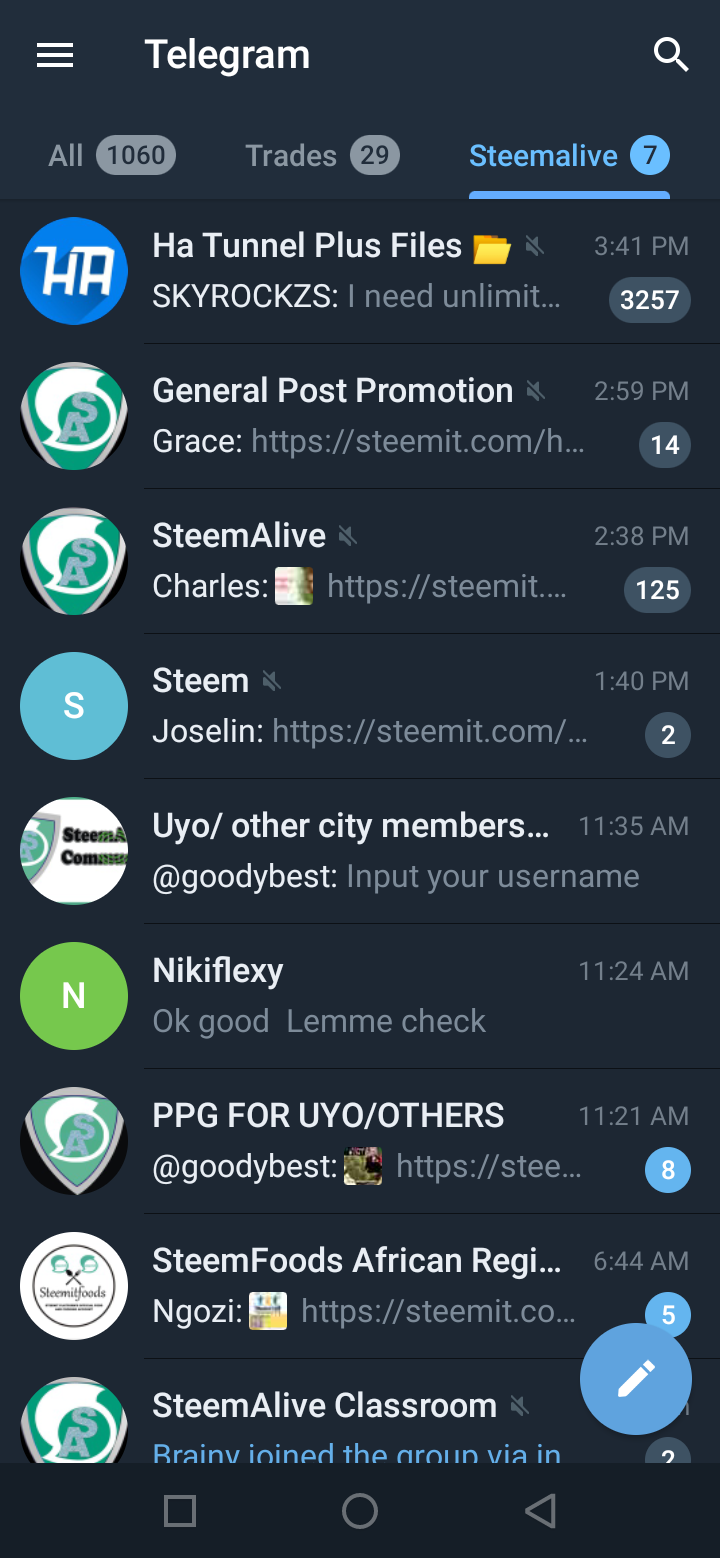The image size is (720, 1558).
Task: Open the navigation drawer menu
Action: 55,56
